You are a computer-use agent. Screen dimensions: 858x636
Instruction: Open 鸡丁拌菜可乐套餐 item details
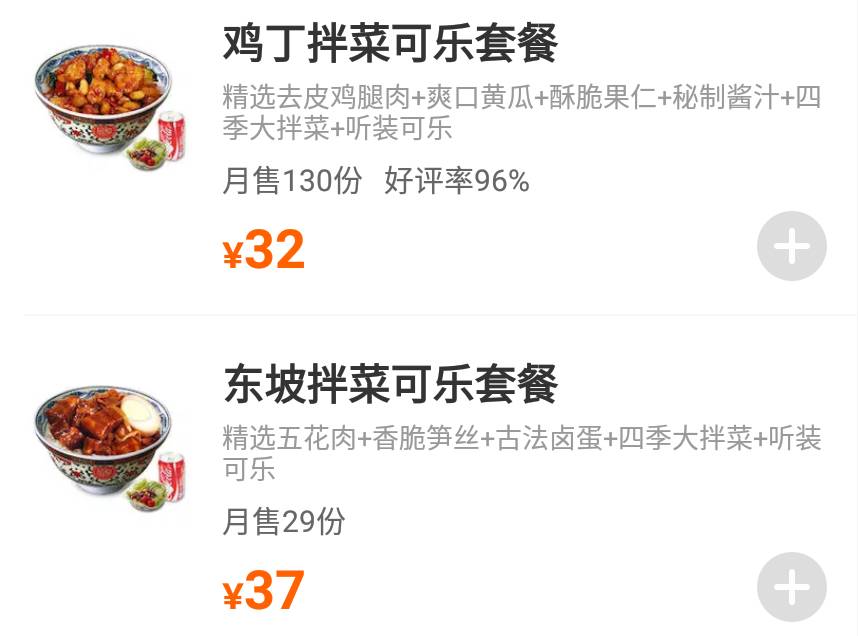click(x=390, y=43)
